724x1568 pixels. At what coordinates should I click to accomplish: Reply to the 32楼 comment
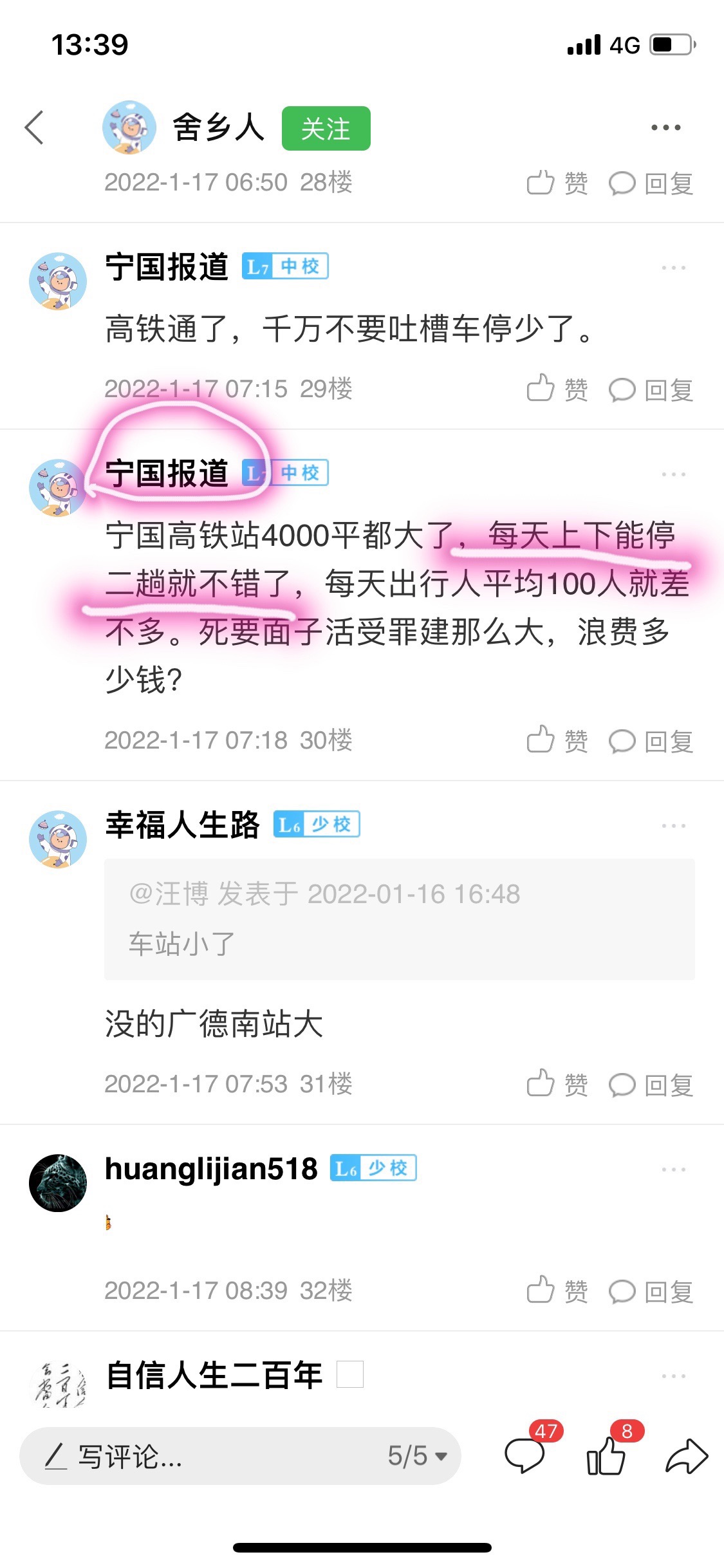click(651, 1291)
